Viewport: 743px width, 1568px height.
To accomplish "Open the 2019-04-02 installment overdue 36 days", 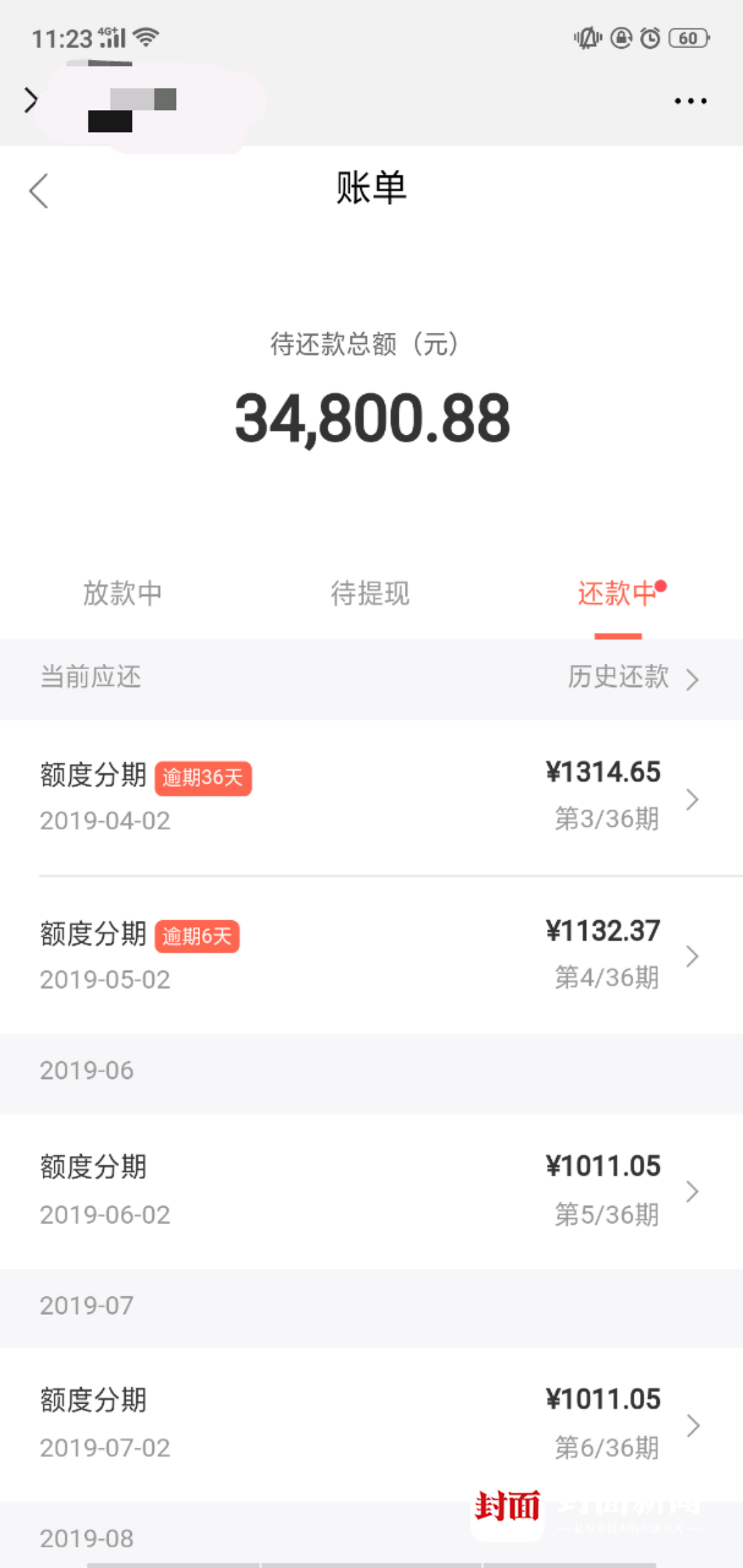I will click(371, 798).
